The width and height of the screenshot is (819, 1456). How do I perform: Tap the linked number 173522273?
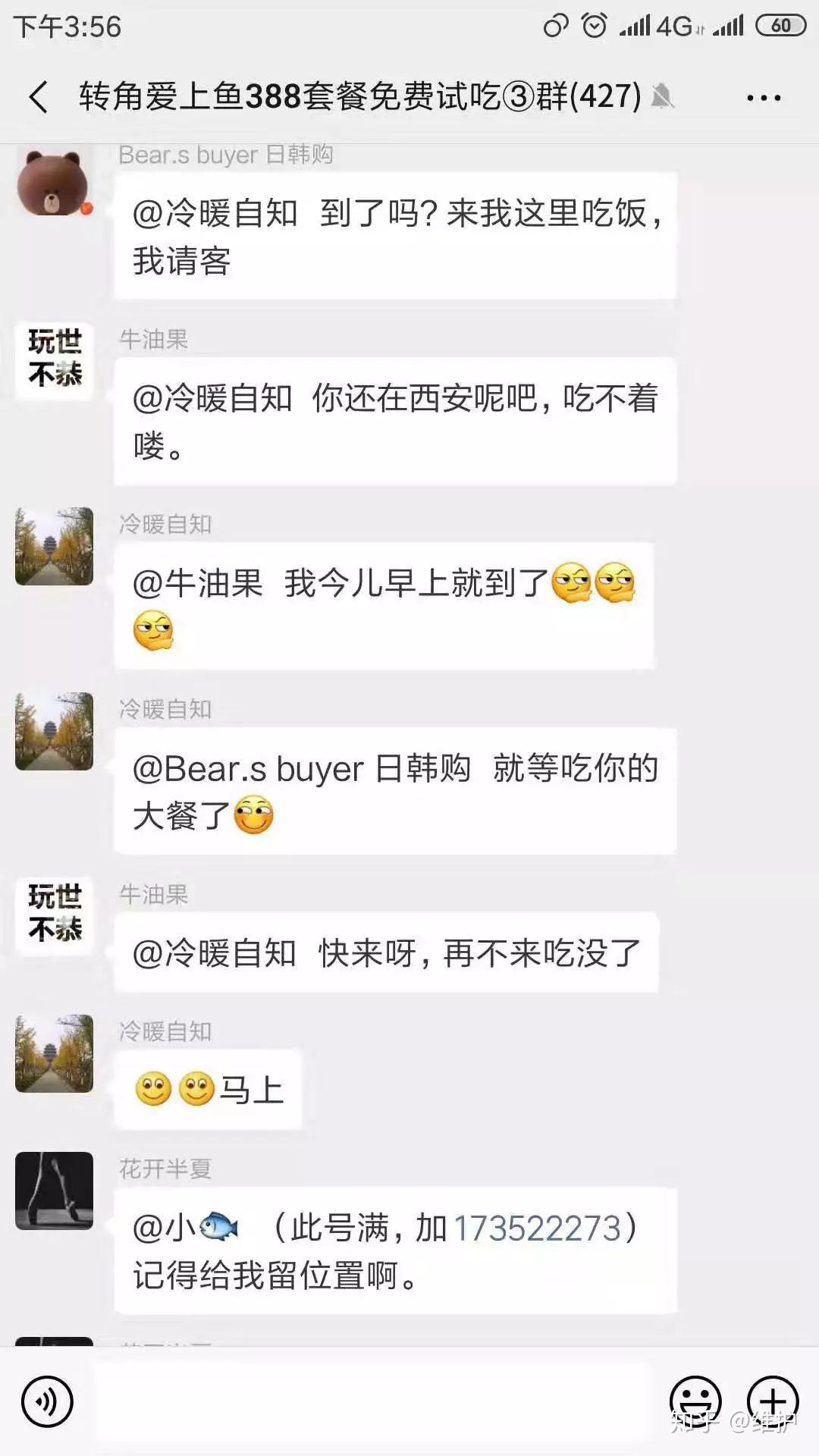(537, 1228)
